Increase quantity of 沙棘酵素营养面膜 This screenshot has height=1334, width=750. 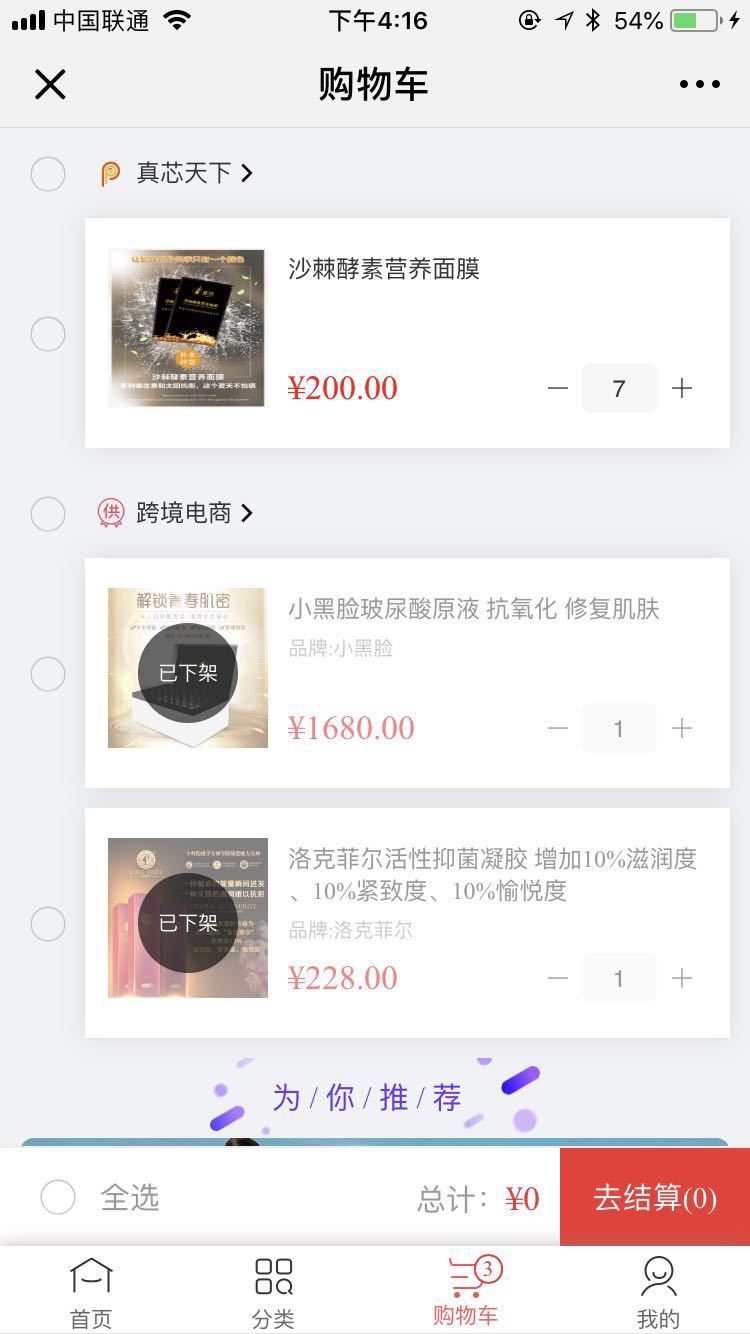point(682,388)
